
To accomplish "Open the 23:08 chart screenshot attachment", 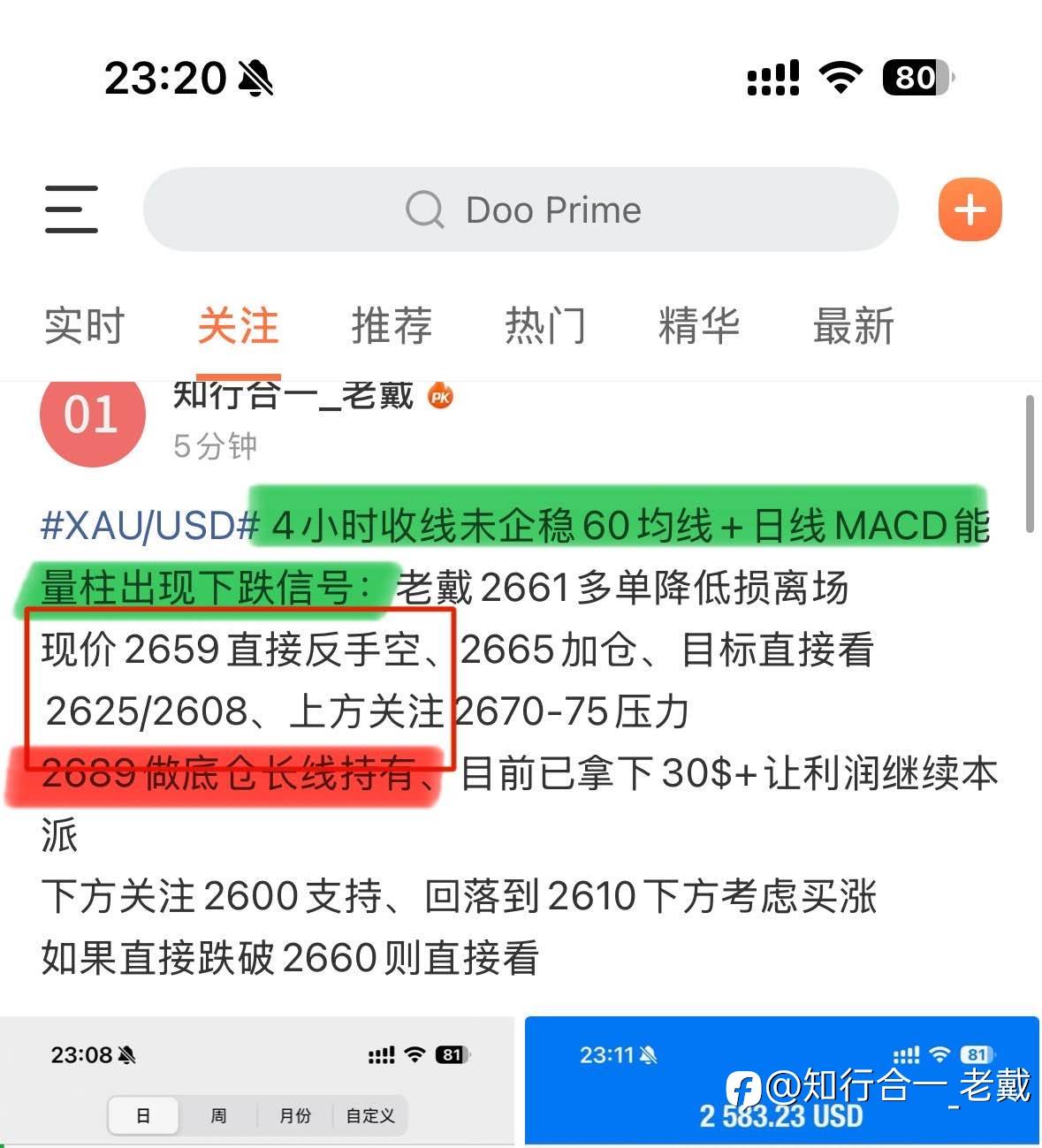I will click(x=256, y=1081).
